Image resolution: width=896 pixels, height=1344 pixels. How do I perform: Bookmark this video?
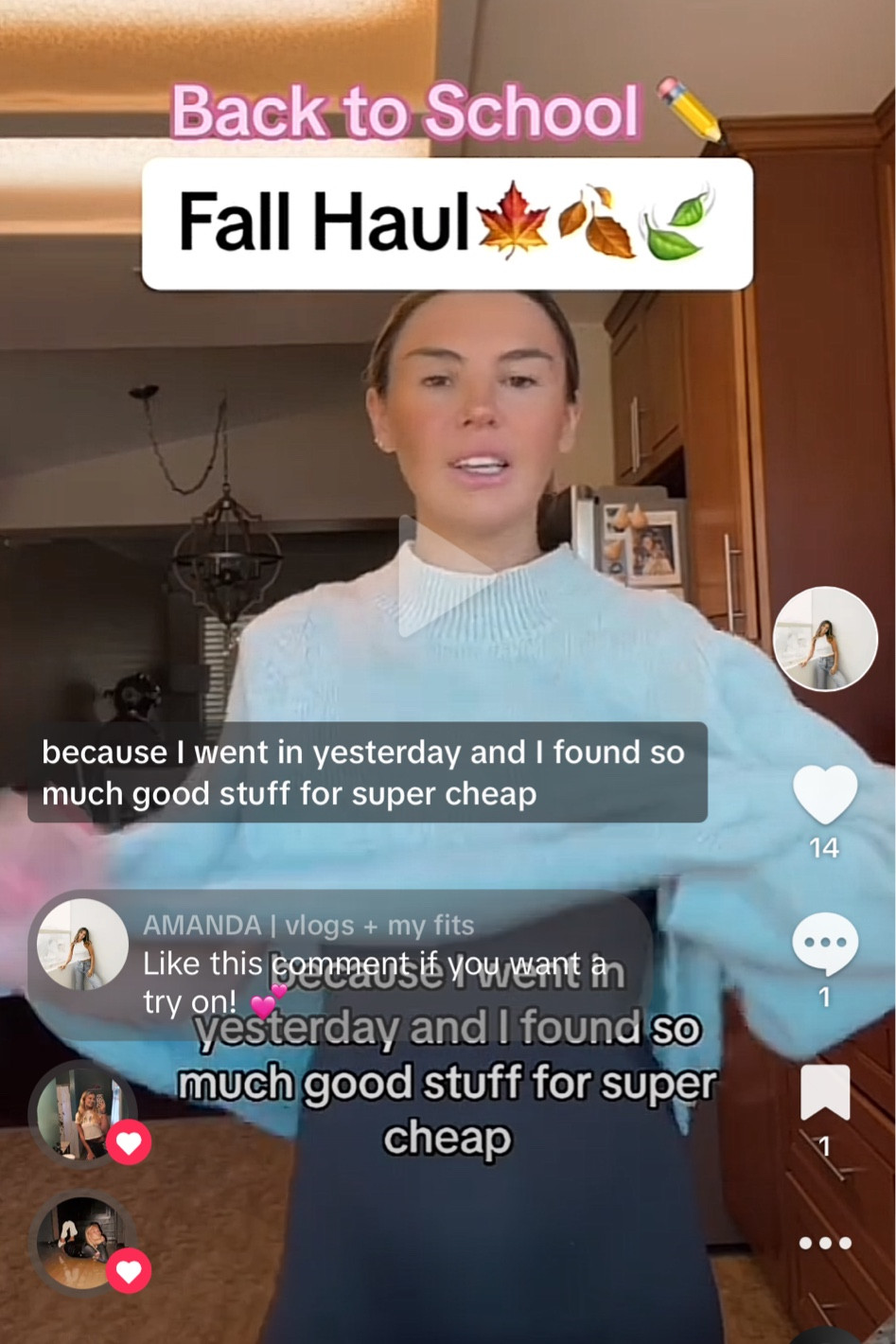click(824, 1091)
